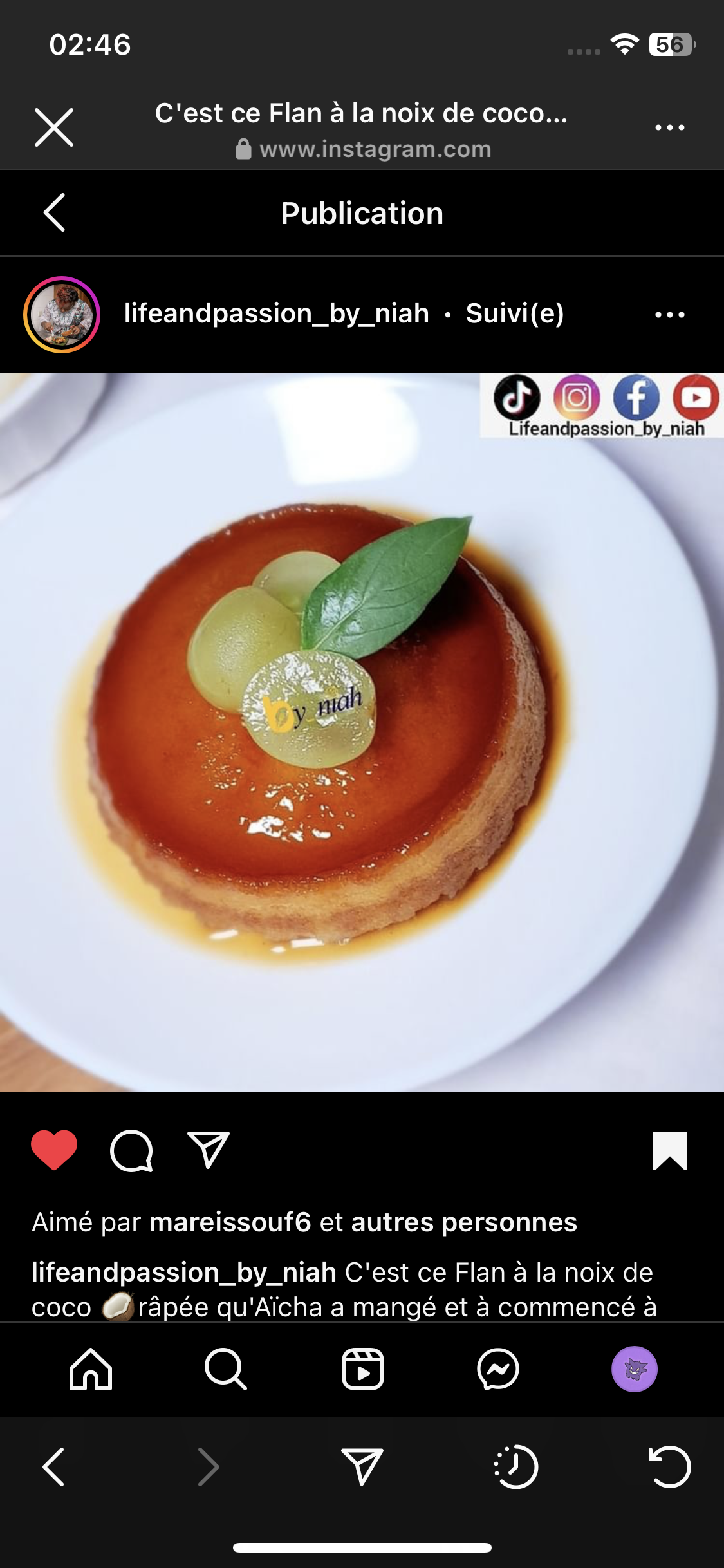Open the post options menu

coord(669,315)
